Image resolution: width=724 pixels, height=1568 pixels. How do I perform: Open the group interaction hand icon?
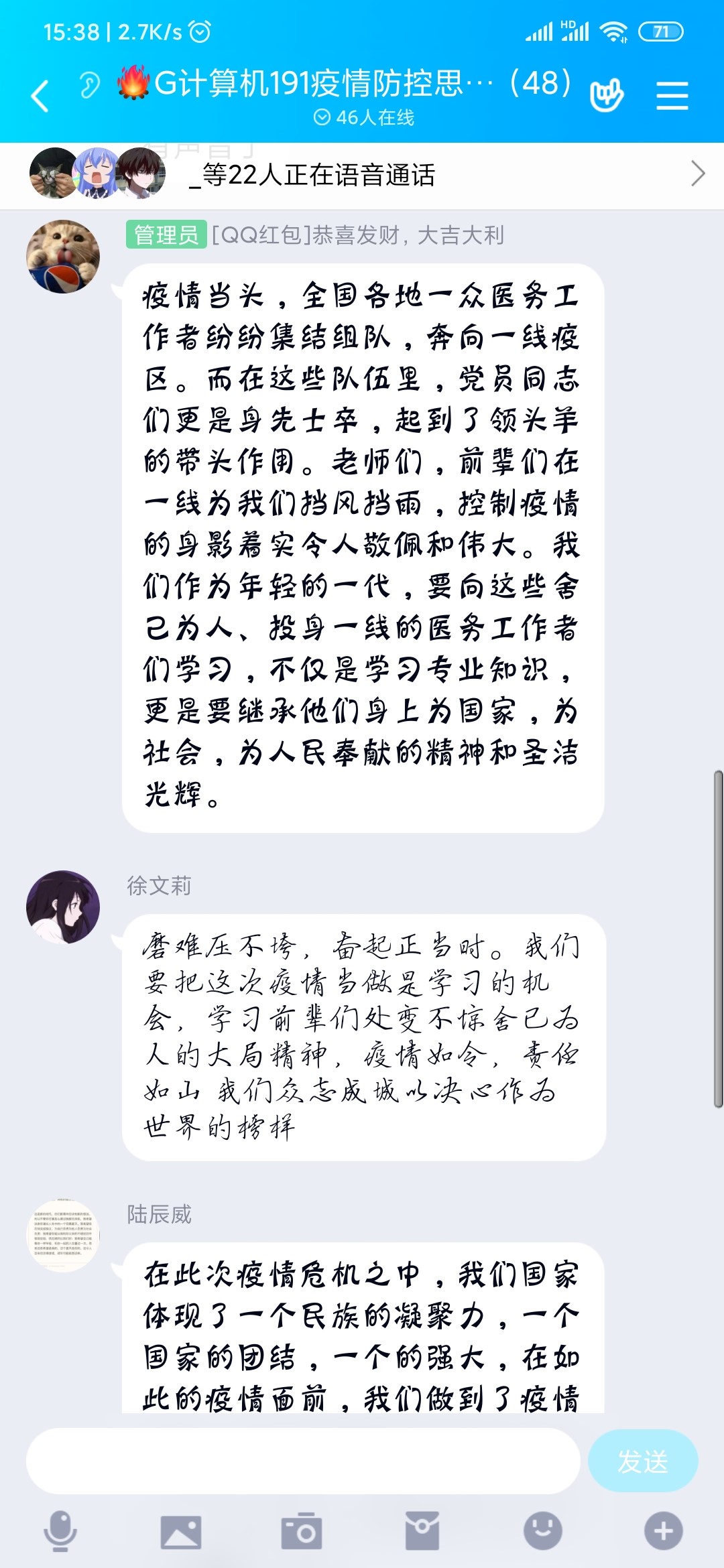(x=607, y=95)
